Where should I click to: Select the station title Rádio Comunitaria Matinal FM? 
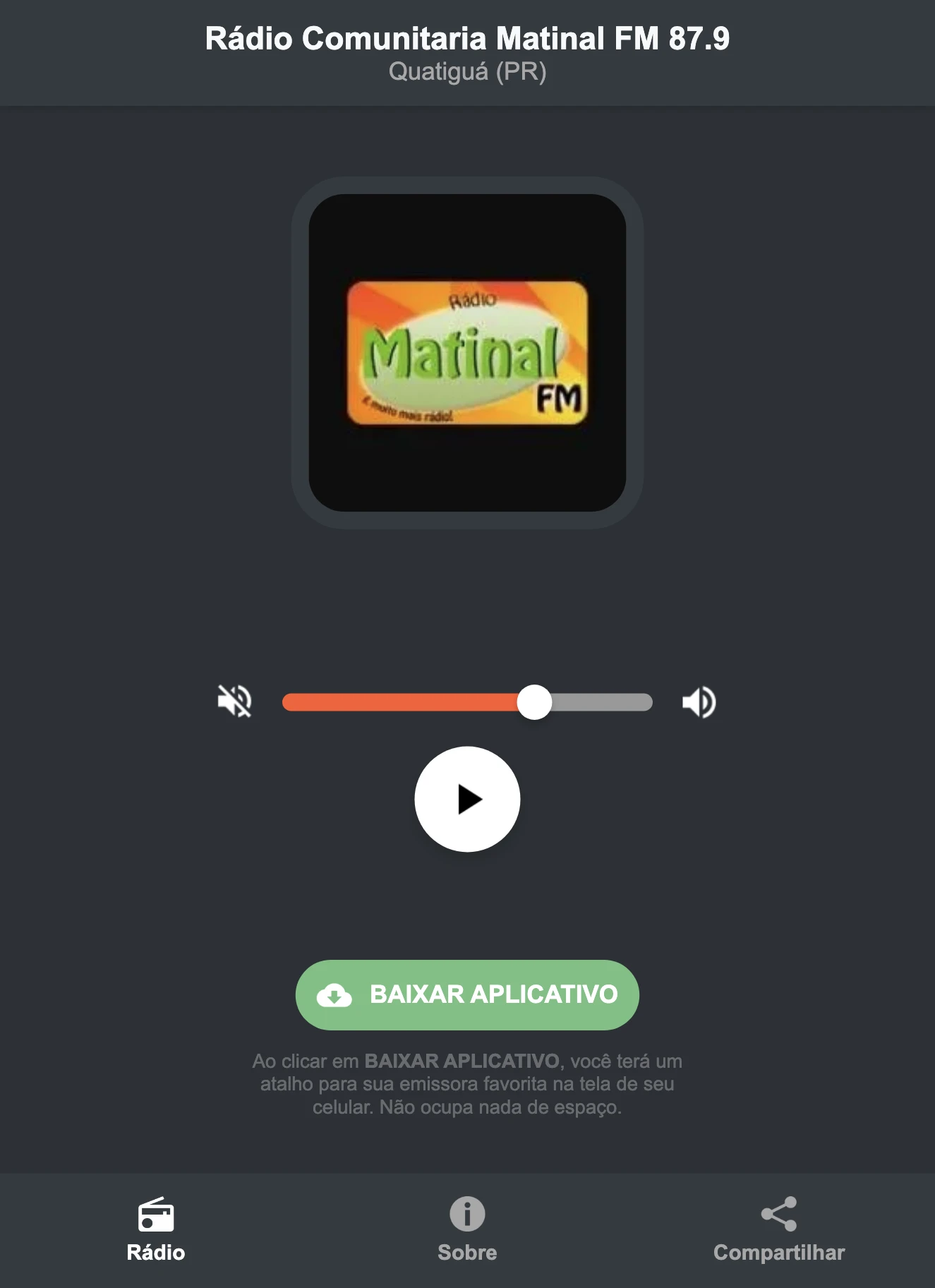[x=466, y=40]
